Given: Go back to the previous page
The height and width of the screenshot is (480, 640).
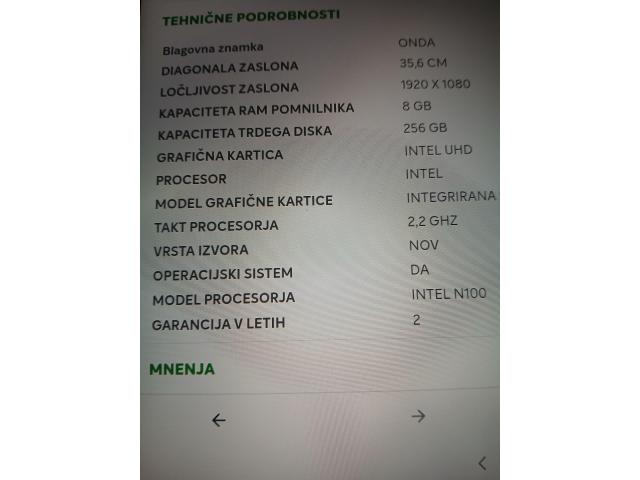Looking at the screenshot, I should click(219, 420).
